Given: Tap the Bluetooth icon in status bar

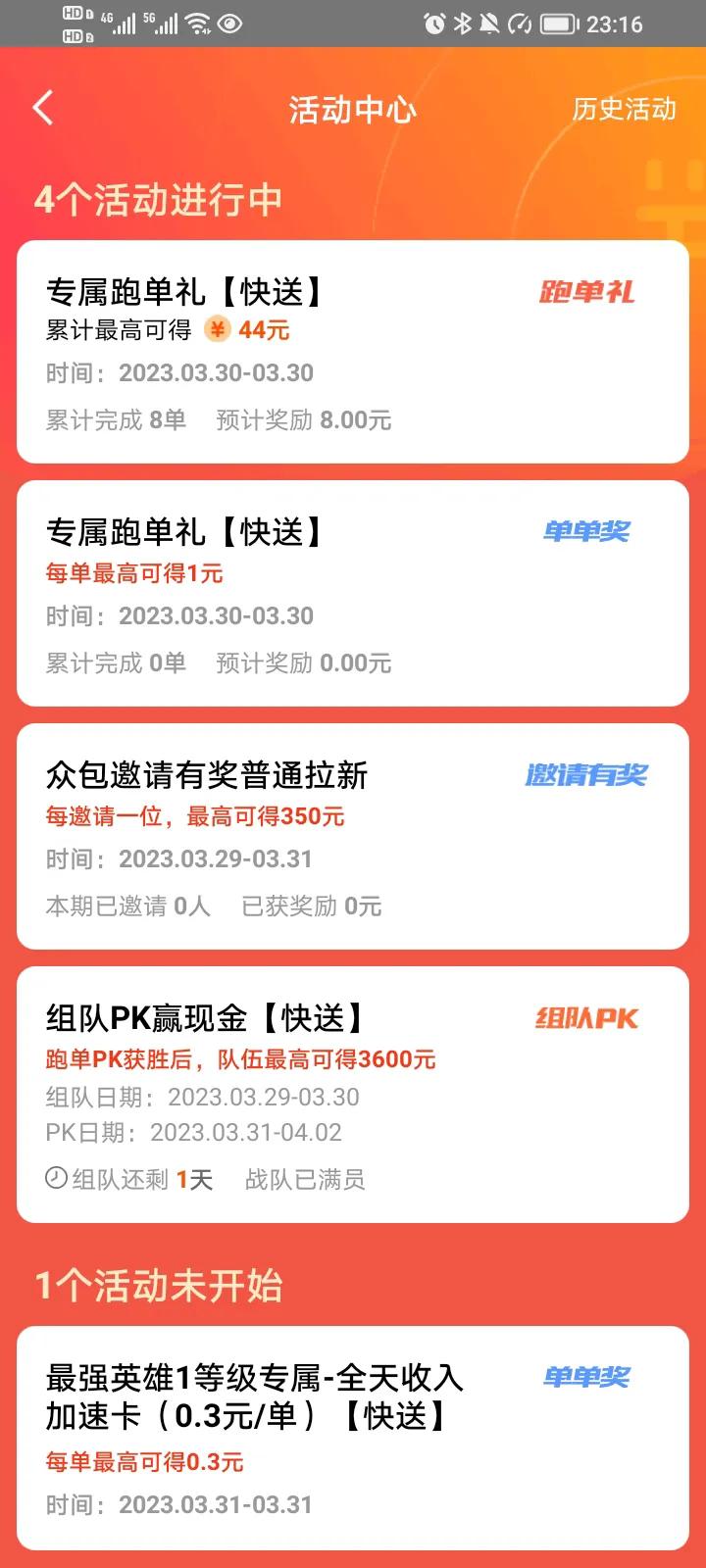Looking at the screenshot, I should click(x=461, y=23).
